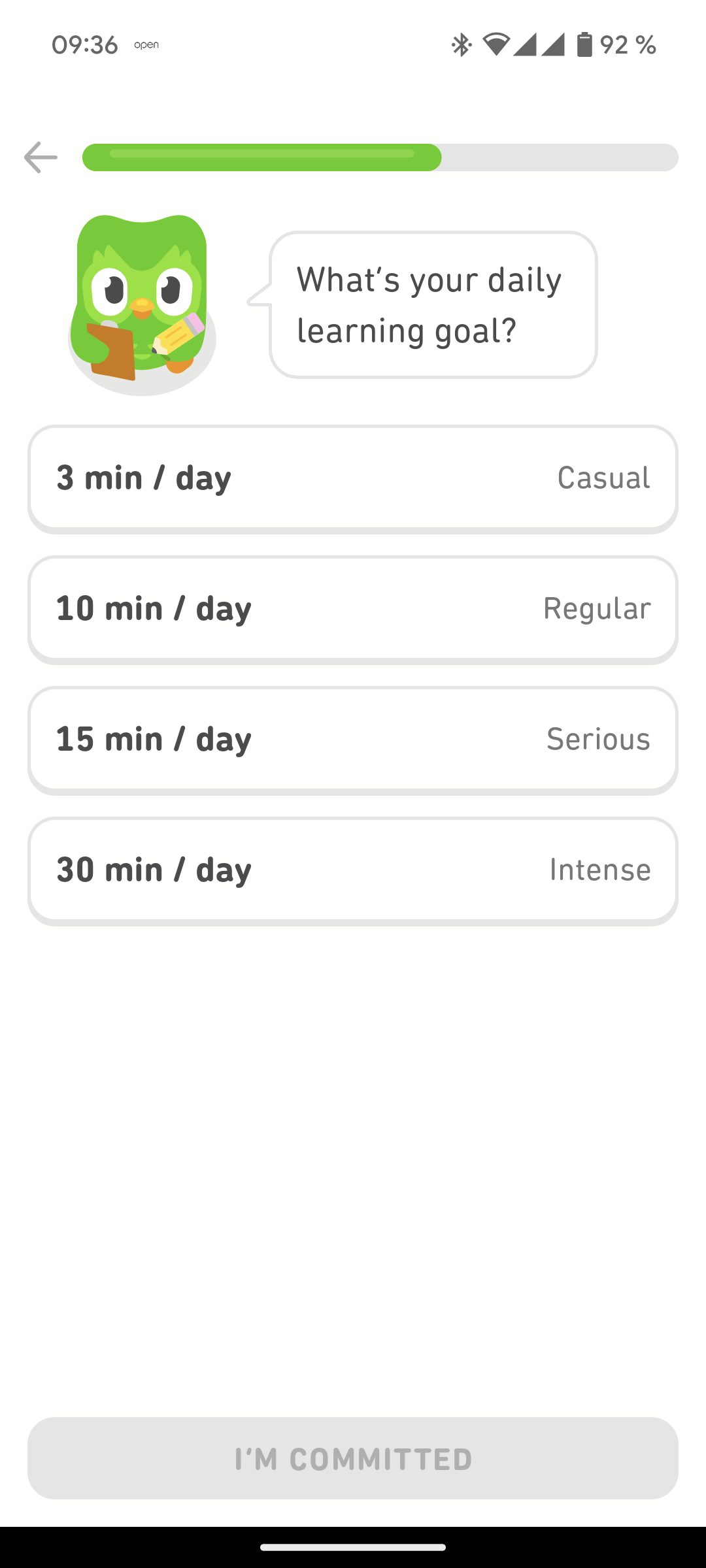Viewport: 706px width, 1568px height.
Task: Select the 3 min / day Casual goal
Action: coord(353,478)
